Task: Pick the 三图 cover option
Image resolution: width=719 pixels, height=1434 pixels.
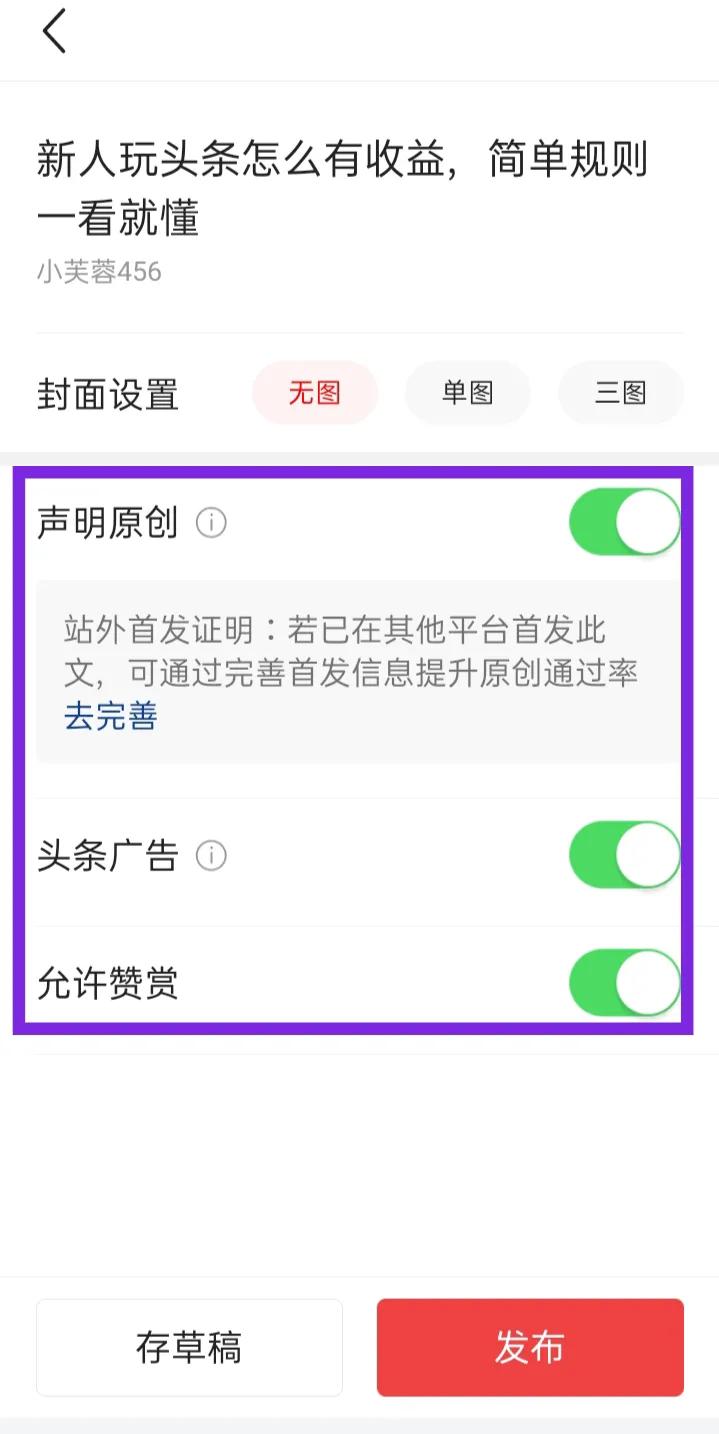Action: pyautogui.click(x=620, y=393)
